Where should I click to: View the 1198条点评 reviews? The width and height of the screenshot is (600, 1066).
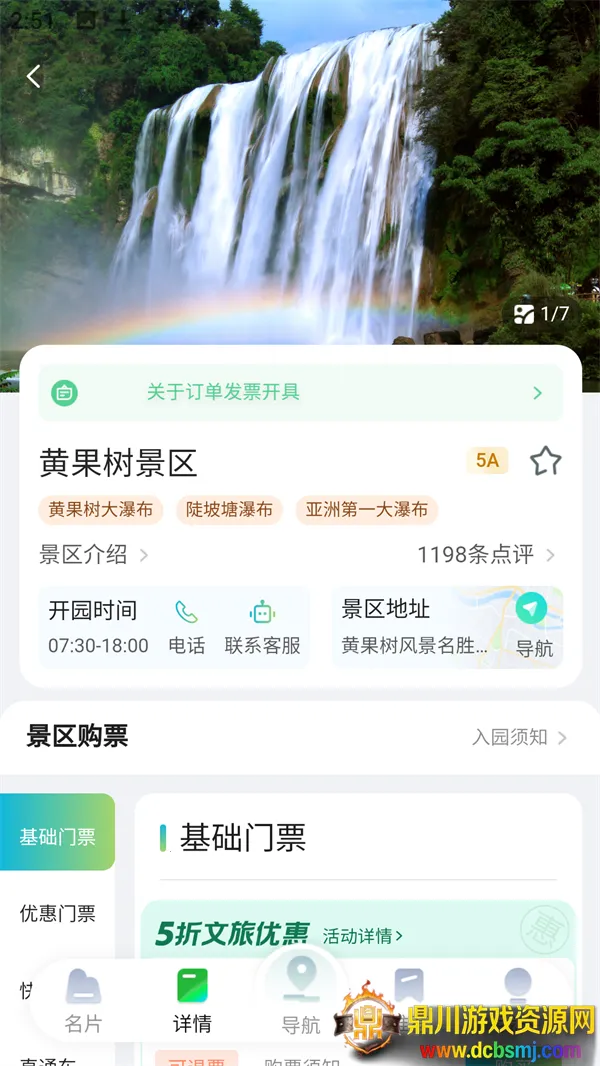(485, 555)
